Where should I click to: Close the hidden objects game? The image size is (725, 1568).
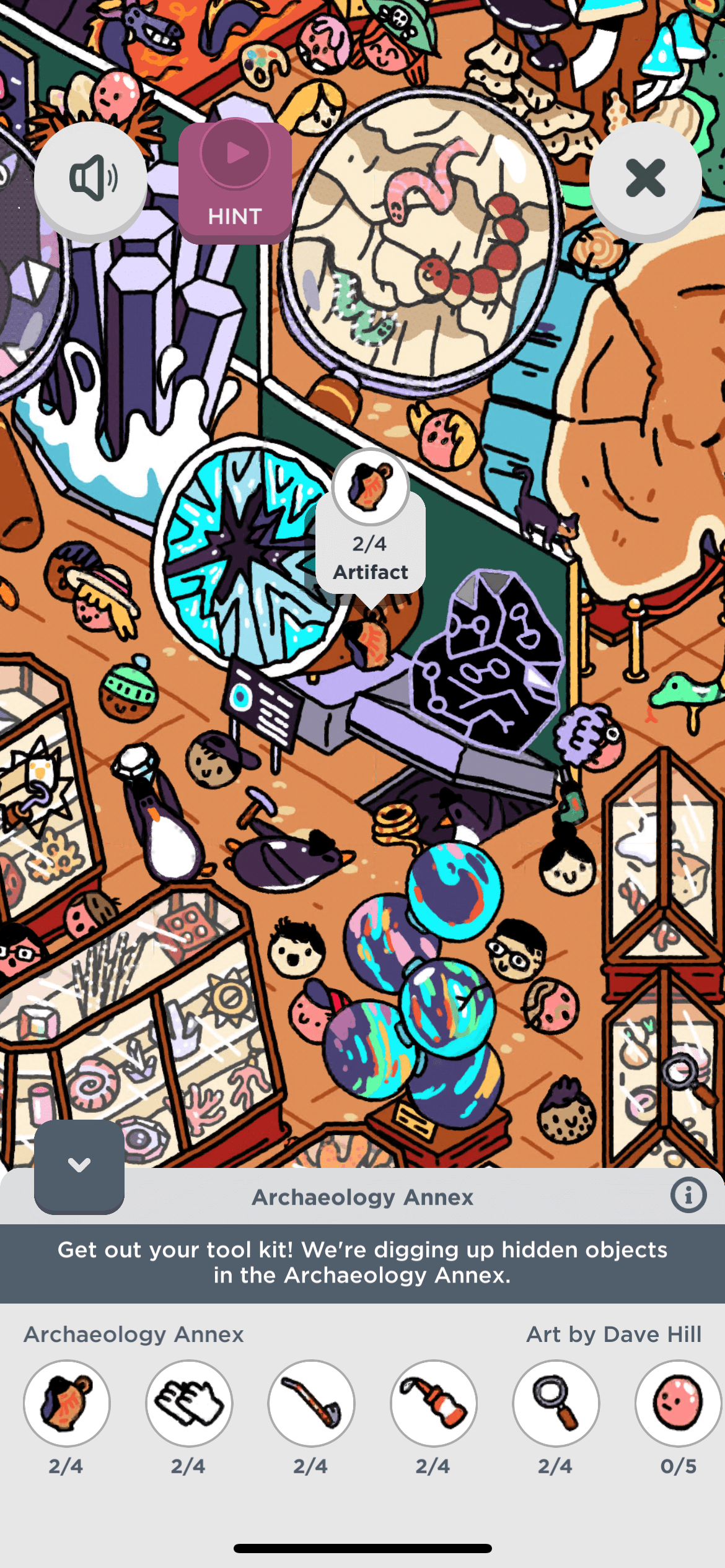tap(645, 178)
